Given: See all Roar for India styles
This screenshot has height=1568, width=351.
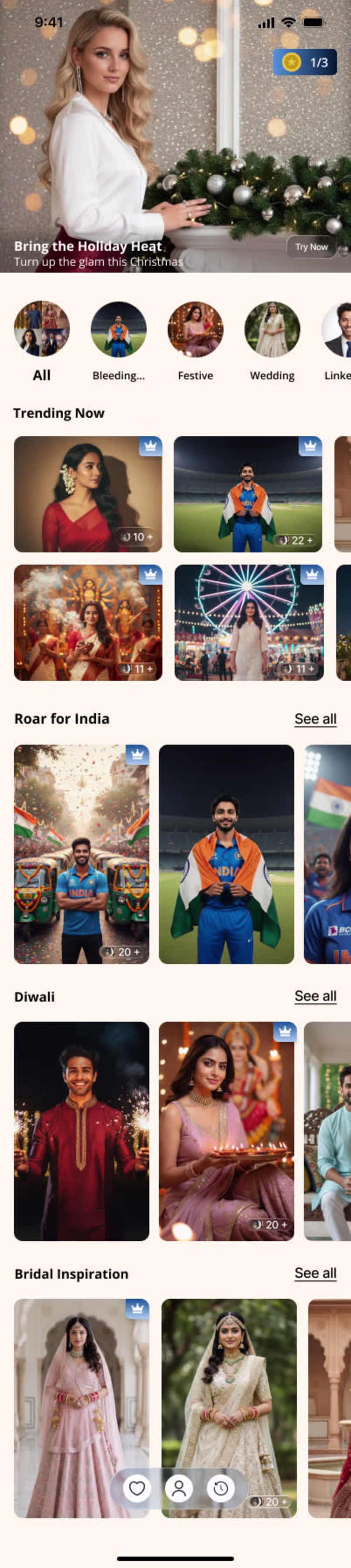Looking at the screenshot, I should [315, 719].
